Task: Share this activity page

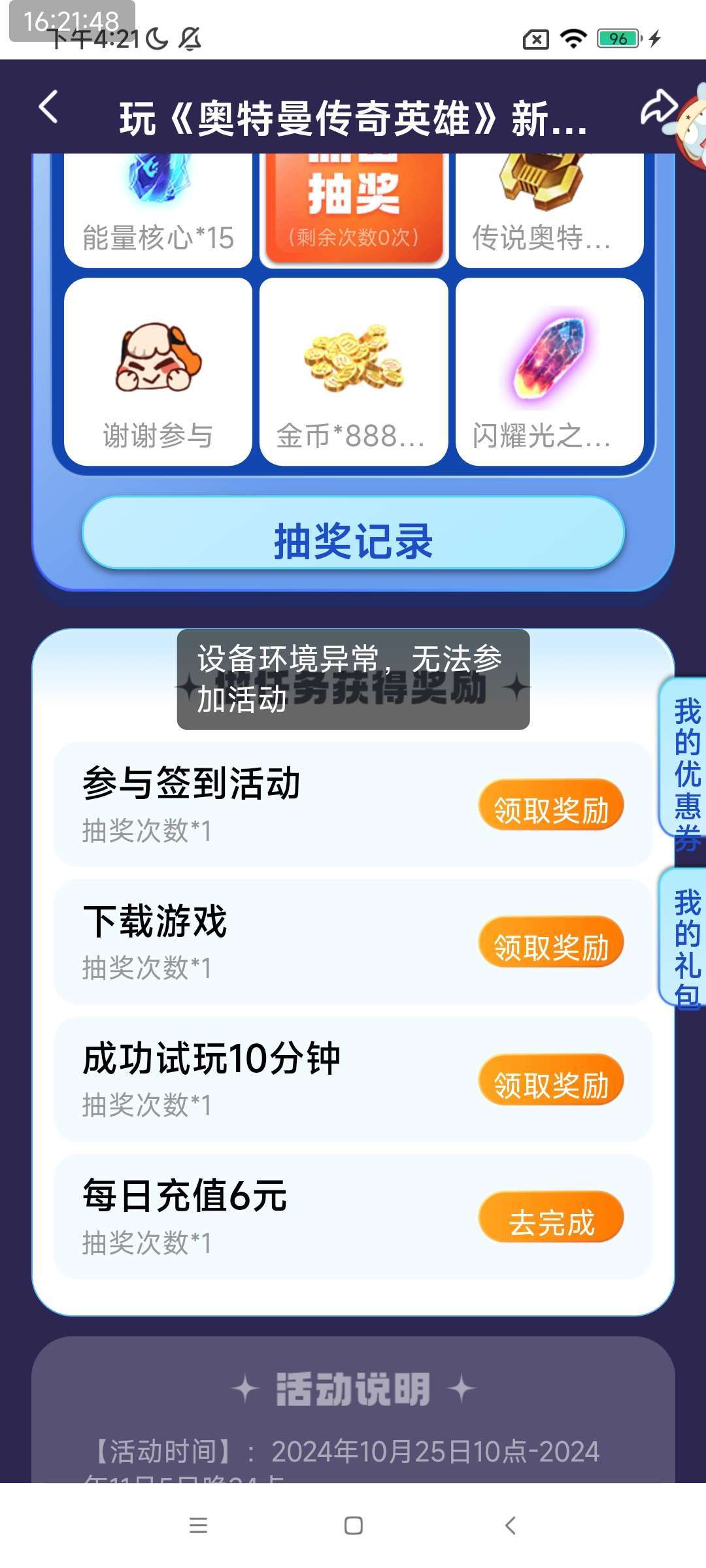Action: [656, 108]
